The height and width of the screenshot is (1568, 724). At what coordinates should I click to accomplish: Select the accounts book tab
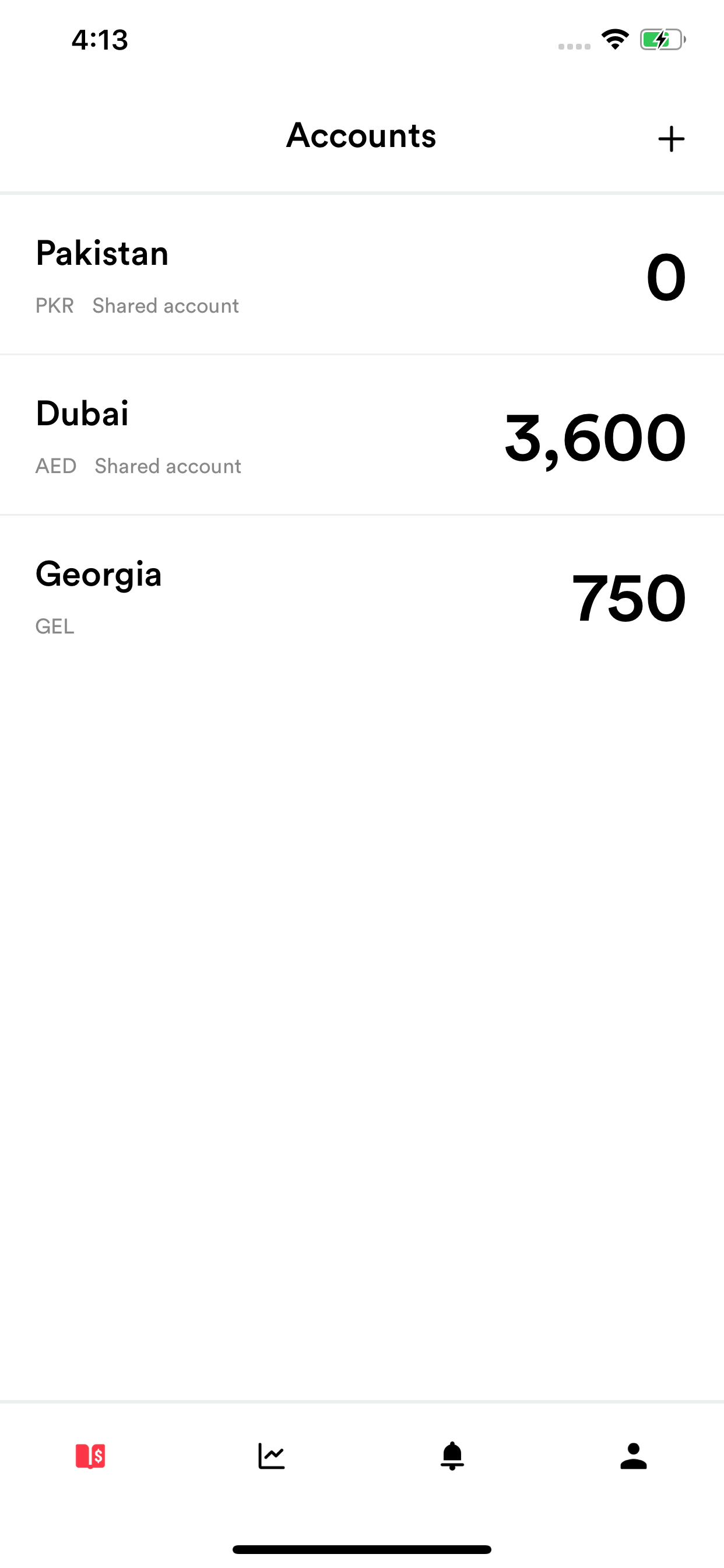(91, 1456)
